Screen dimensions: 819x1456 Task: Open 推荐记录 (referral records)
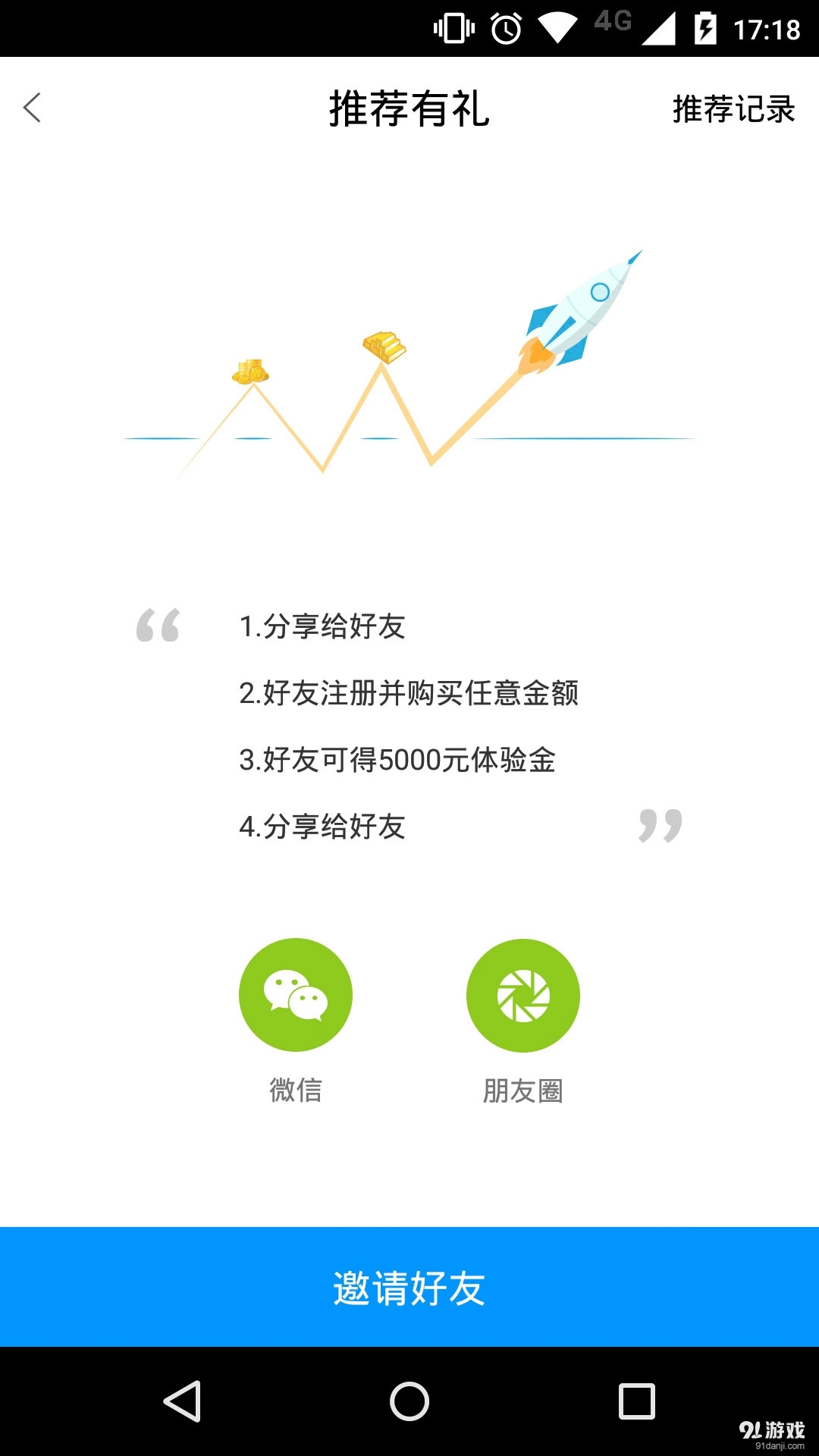[x=732, y=110]
